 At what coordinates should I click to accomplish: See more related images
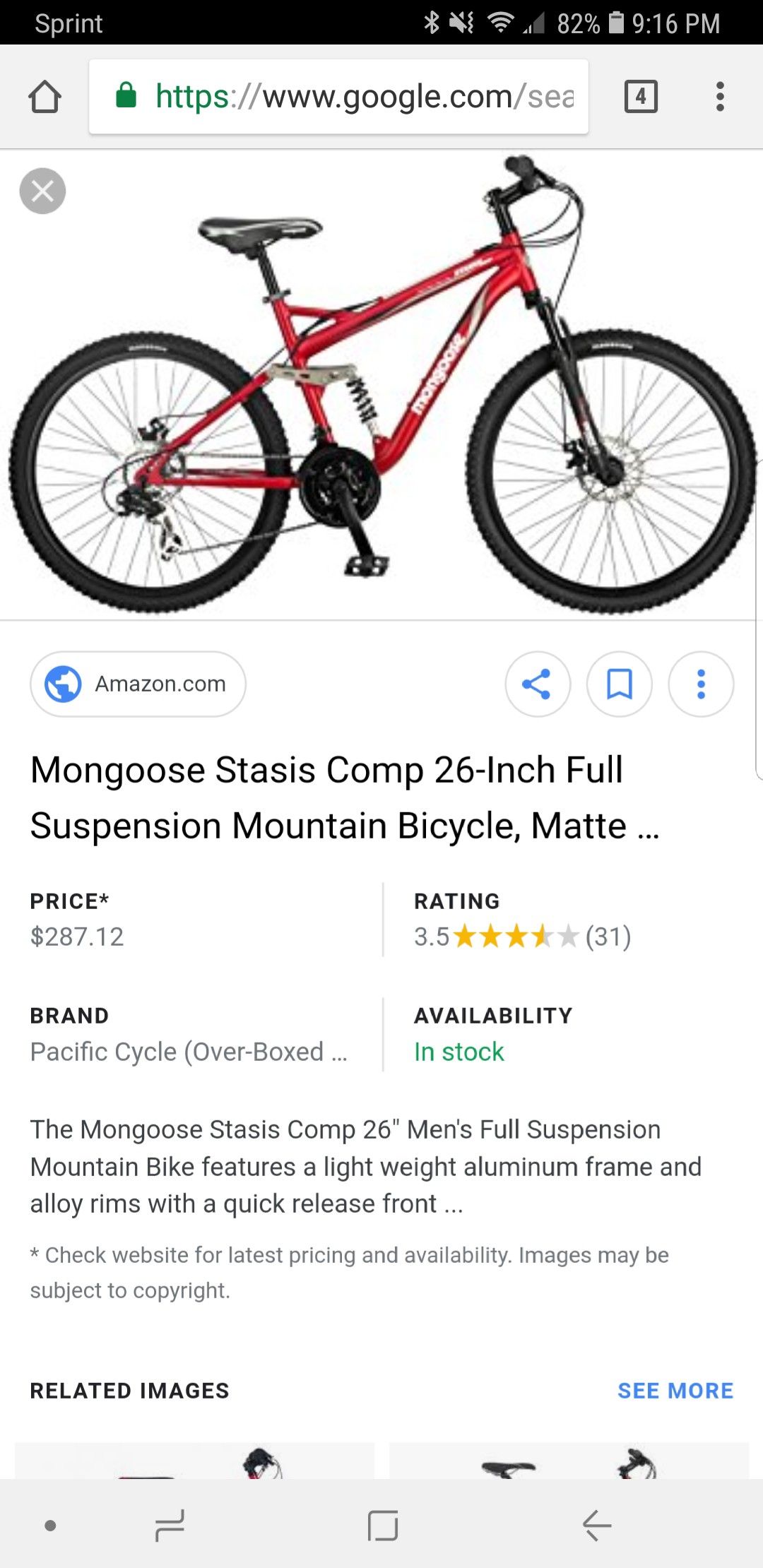(675, 1391)
